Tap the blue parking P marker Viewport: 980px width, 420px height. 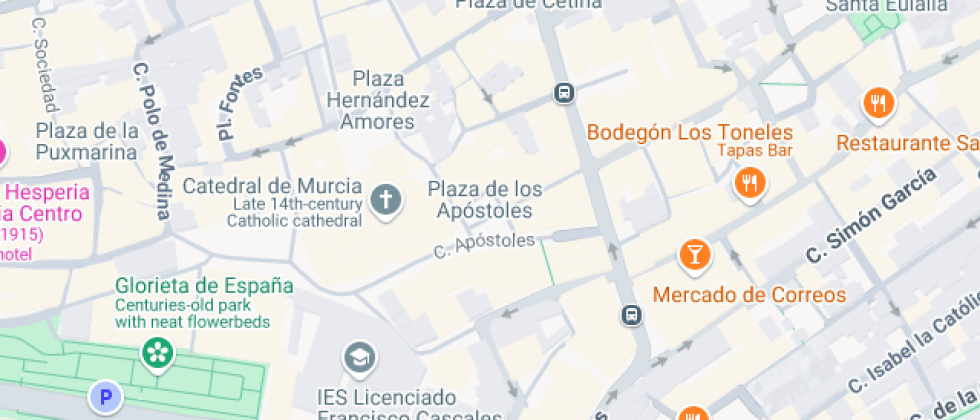pos(104,397)
